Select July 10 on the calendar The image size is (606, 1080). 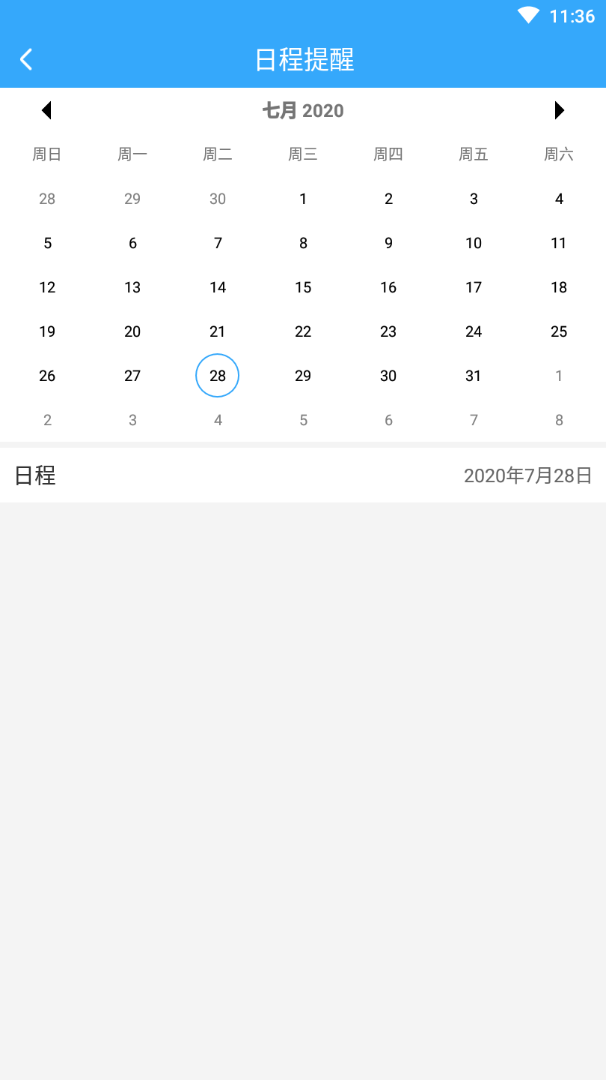pyautogui.click(x=474, y=243)
